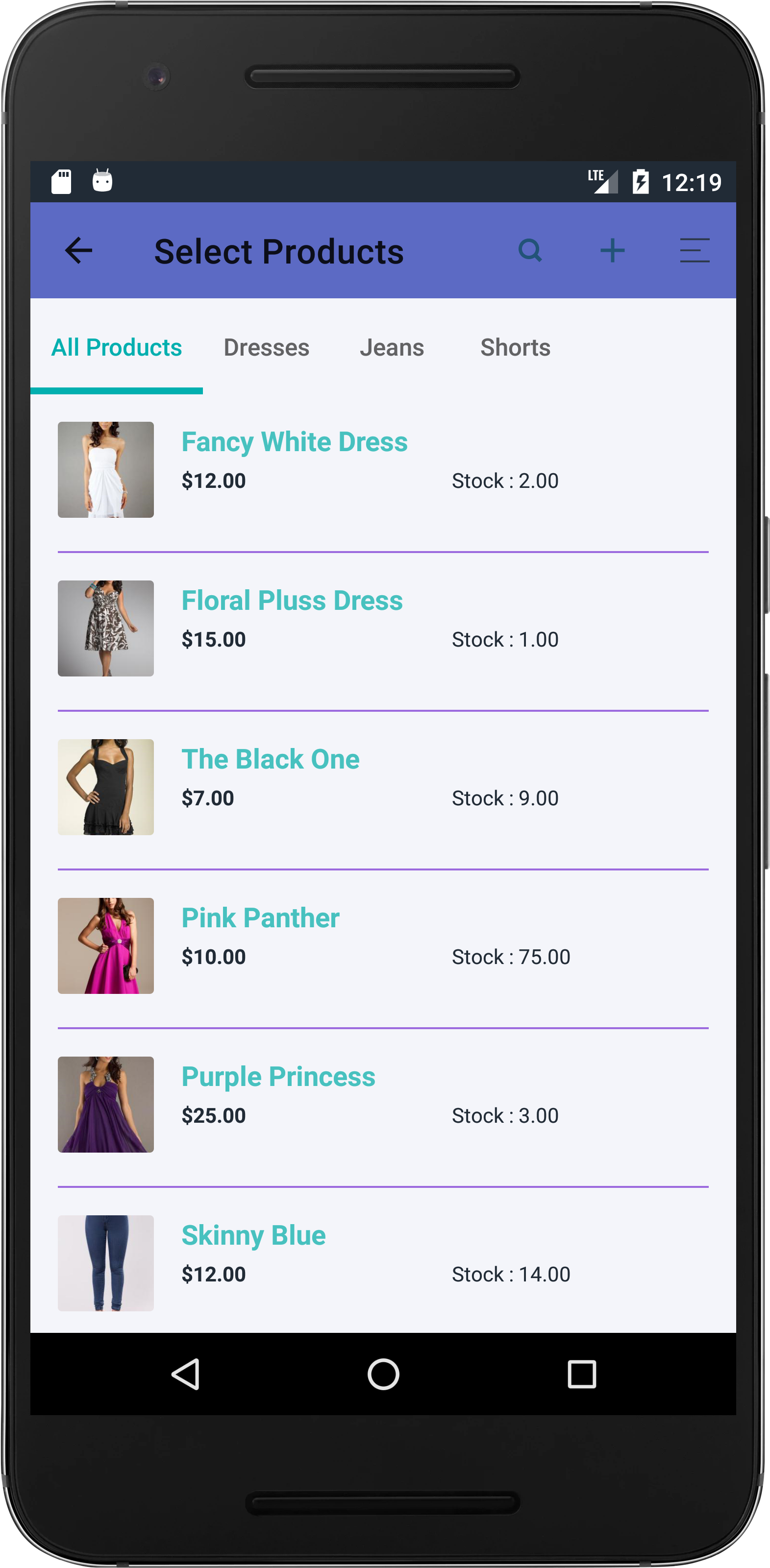Switch to the All Products tab

pos(116,348)
